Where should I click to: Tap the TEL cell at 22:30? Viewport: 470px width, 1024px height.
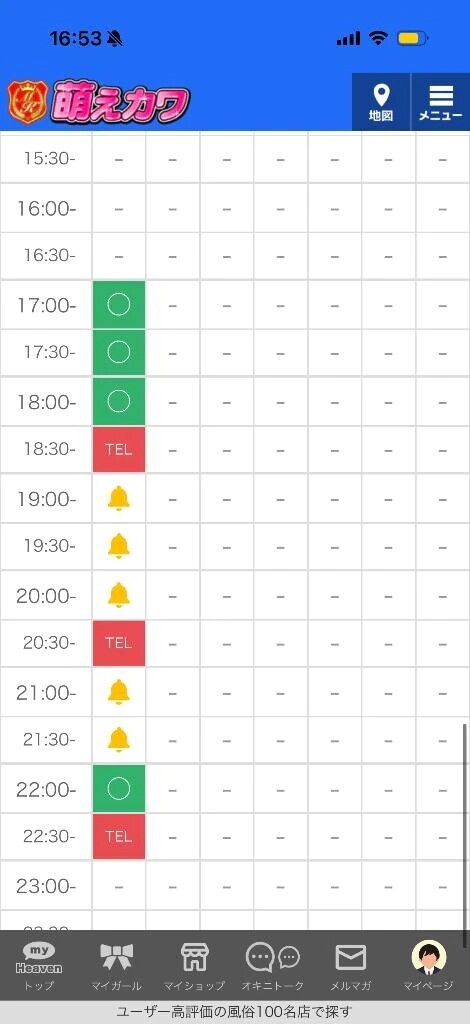point(119,837)
